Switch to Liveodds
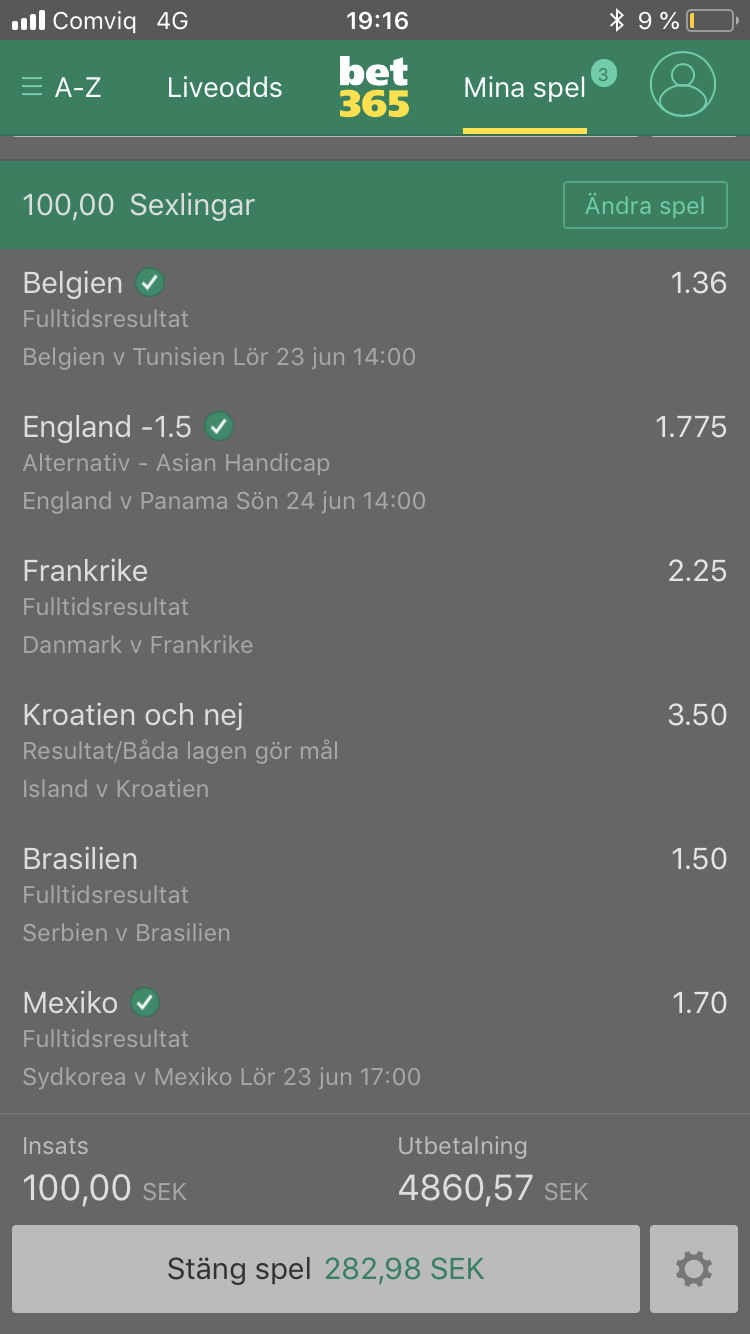The image size is (750, 1334). (x=225, y=87)
